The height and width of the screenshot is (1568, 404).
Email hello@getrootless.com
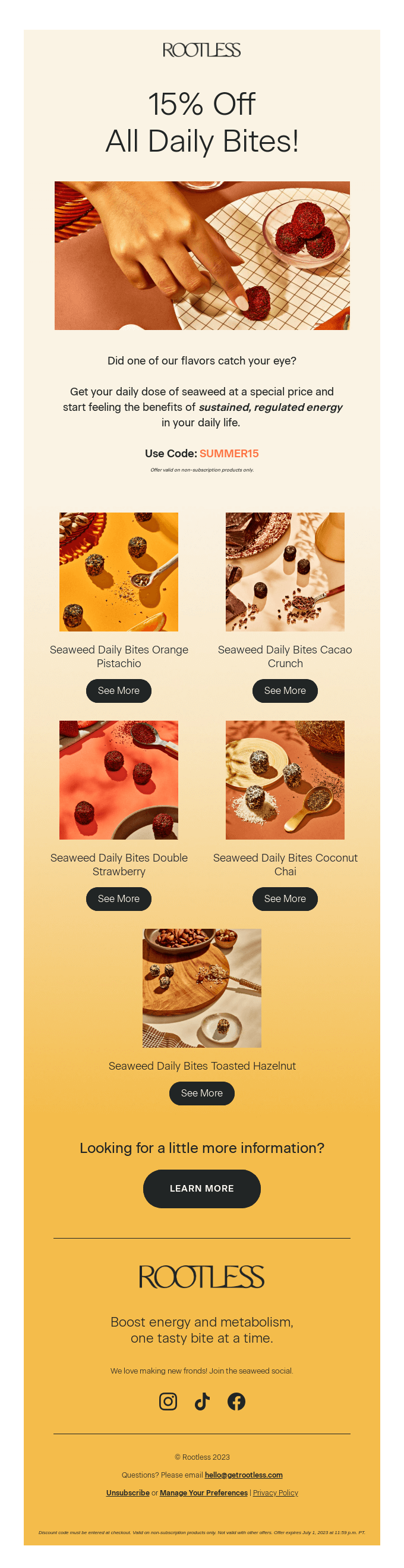coord(244,1475)
